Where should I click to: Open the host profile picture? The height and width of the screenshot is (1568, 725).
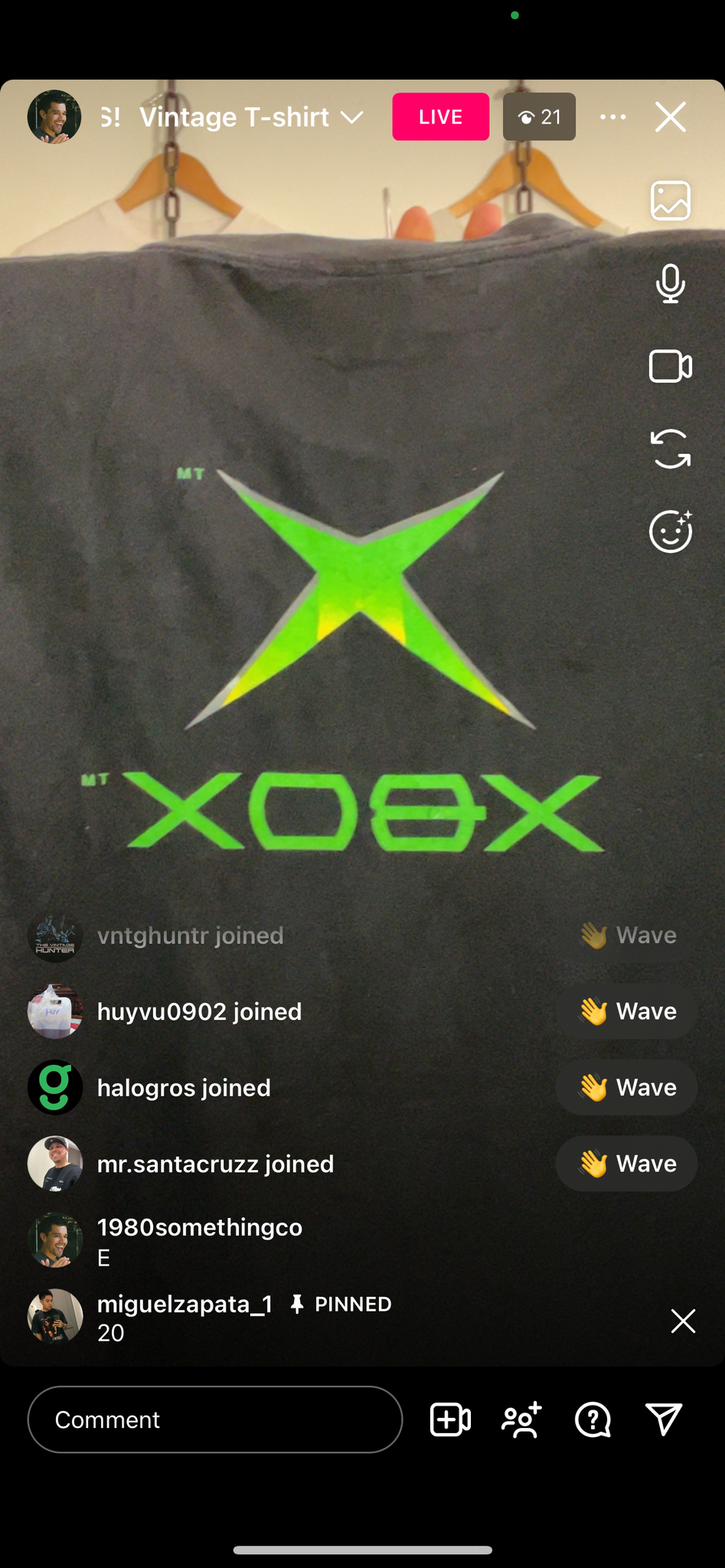pyautogui.click(x=54, y=117)
